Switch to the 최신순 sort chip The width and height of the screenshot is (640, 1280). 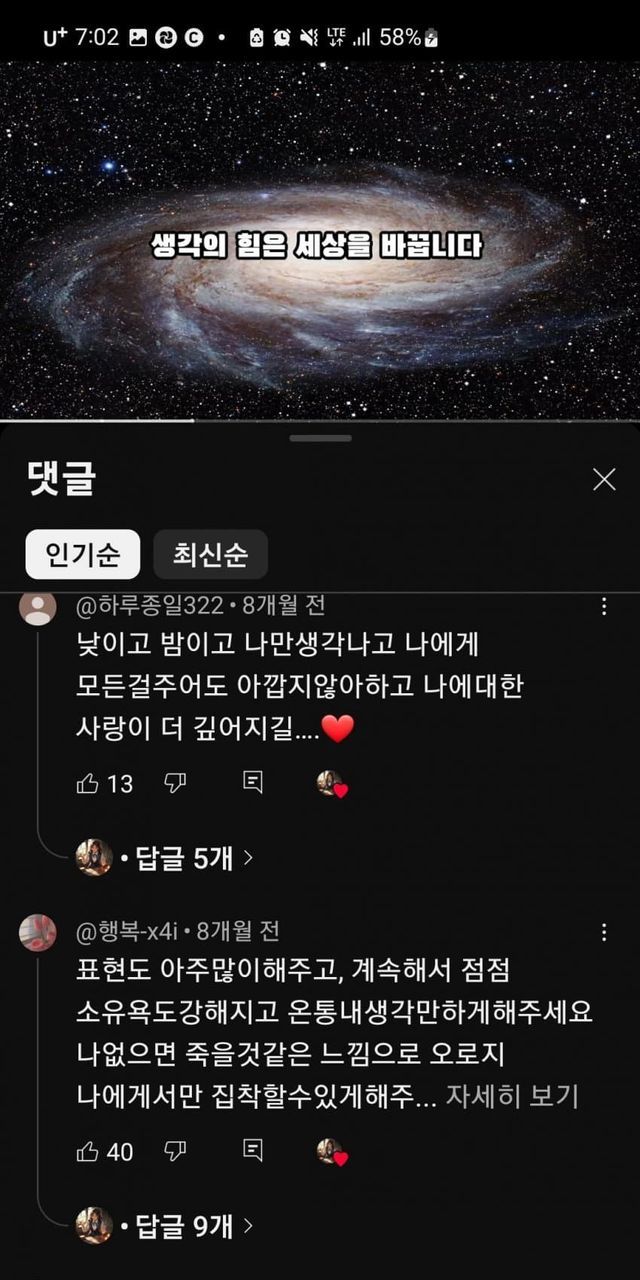pos(211,554)
